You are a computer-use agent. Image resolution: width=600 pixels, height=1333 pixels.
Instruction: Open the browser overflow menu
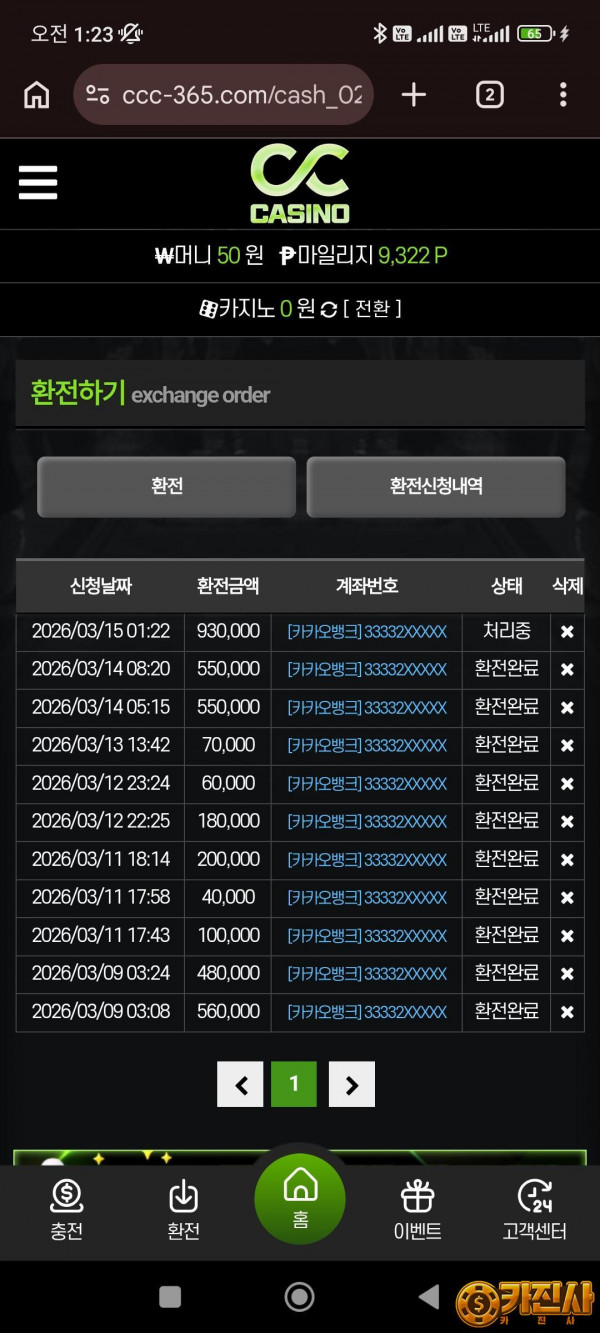tap(563, 95)
